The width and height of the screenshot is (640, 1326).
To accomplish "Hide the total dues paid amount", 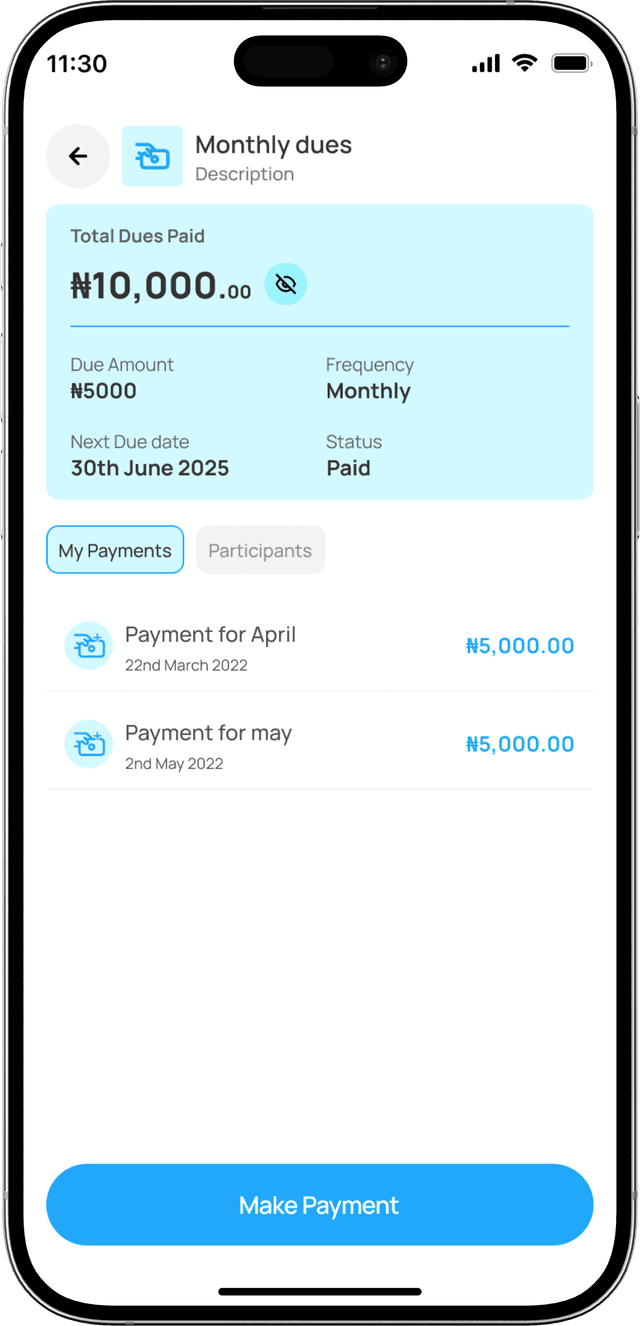I will tap(286, 285).
